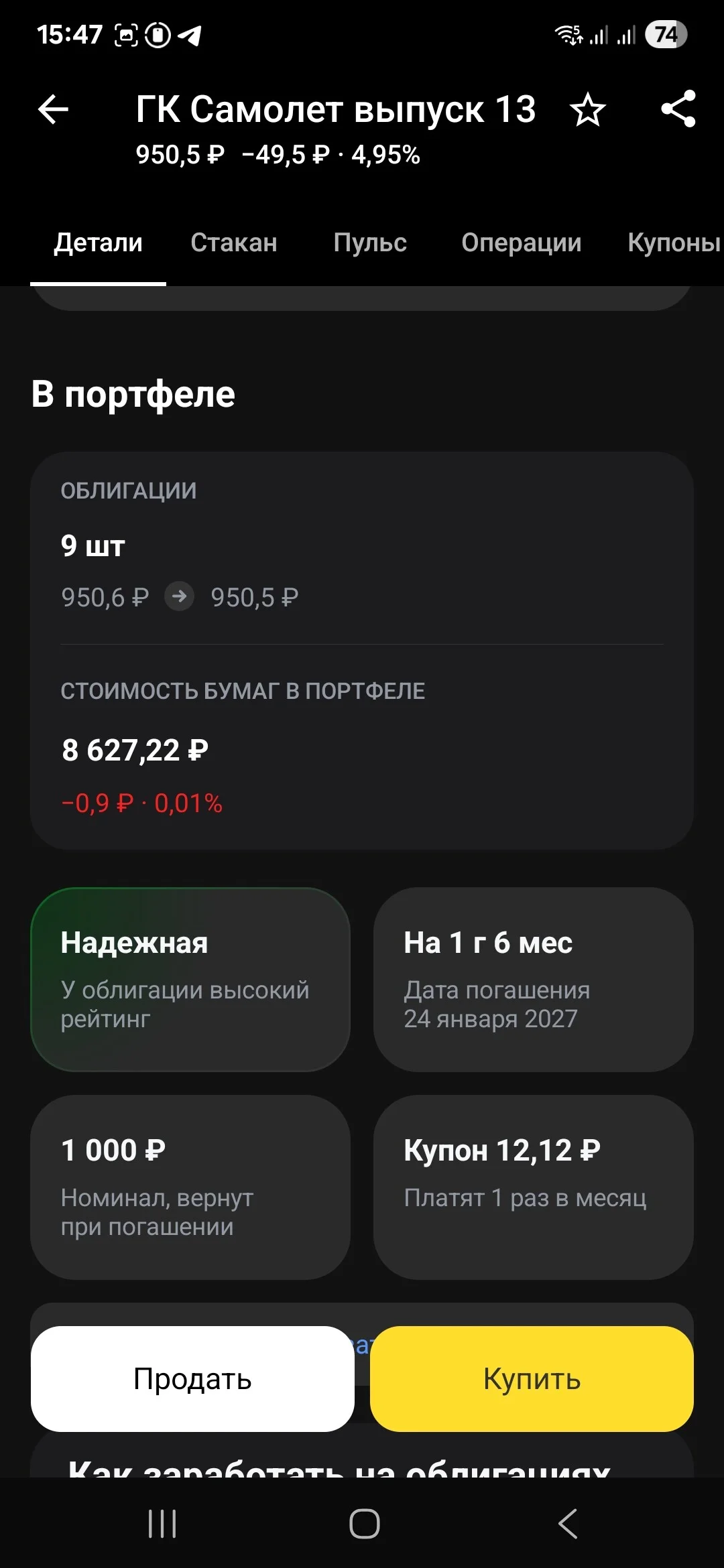Viewport: 724px width, 1568px height.
Task: Share this bond page
Action: [678, 109]
